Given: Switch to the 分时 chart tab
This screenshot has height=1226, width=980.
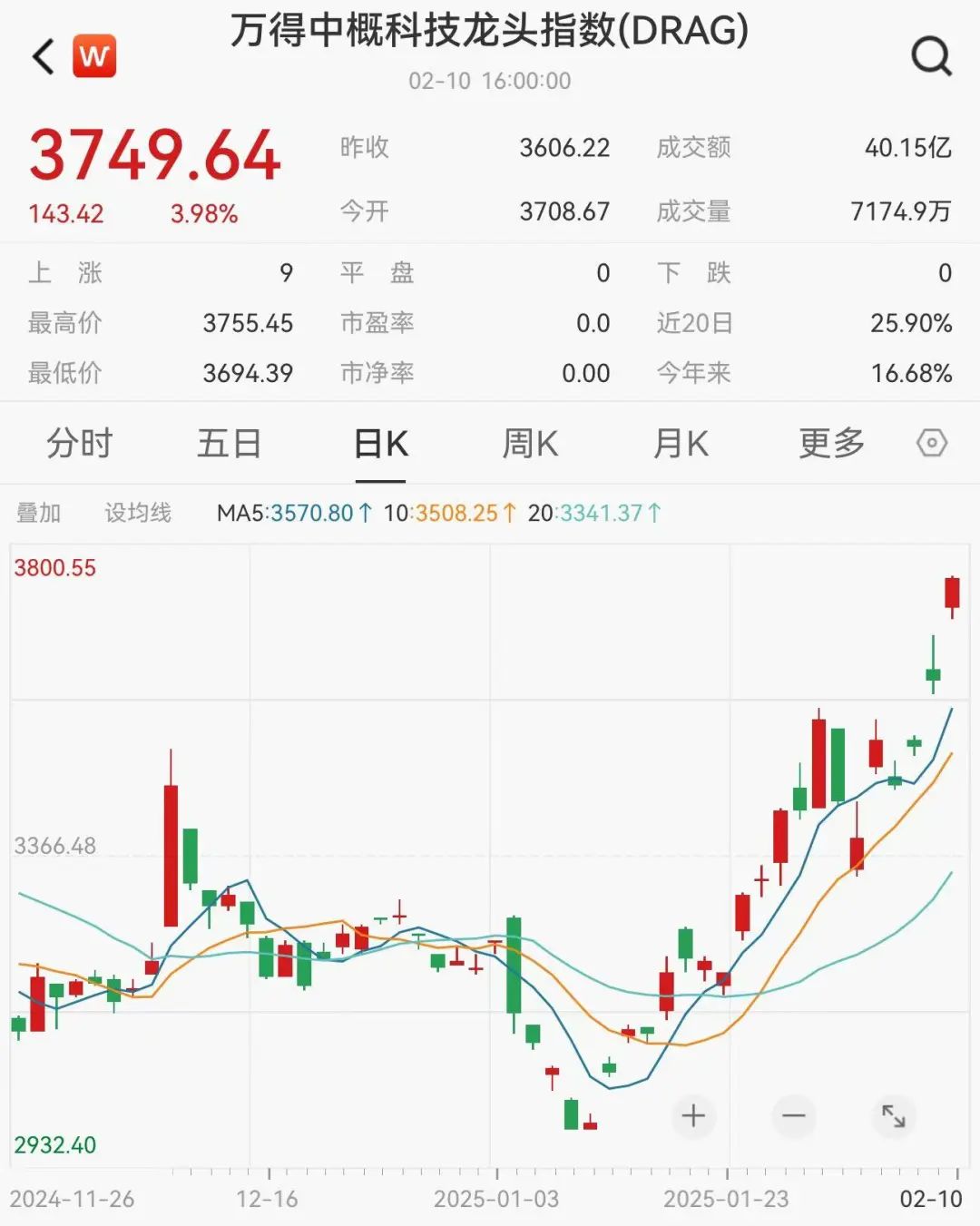Looking at the screenshot, I should click(80, 444).
